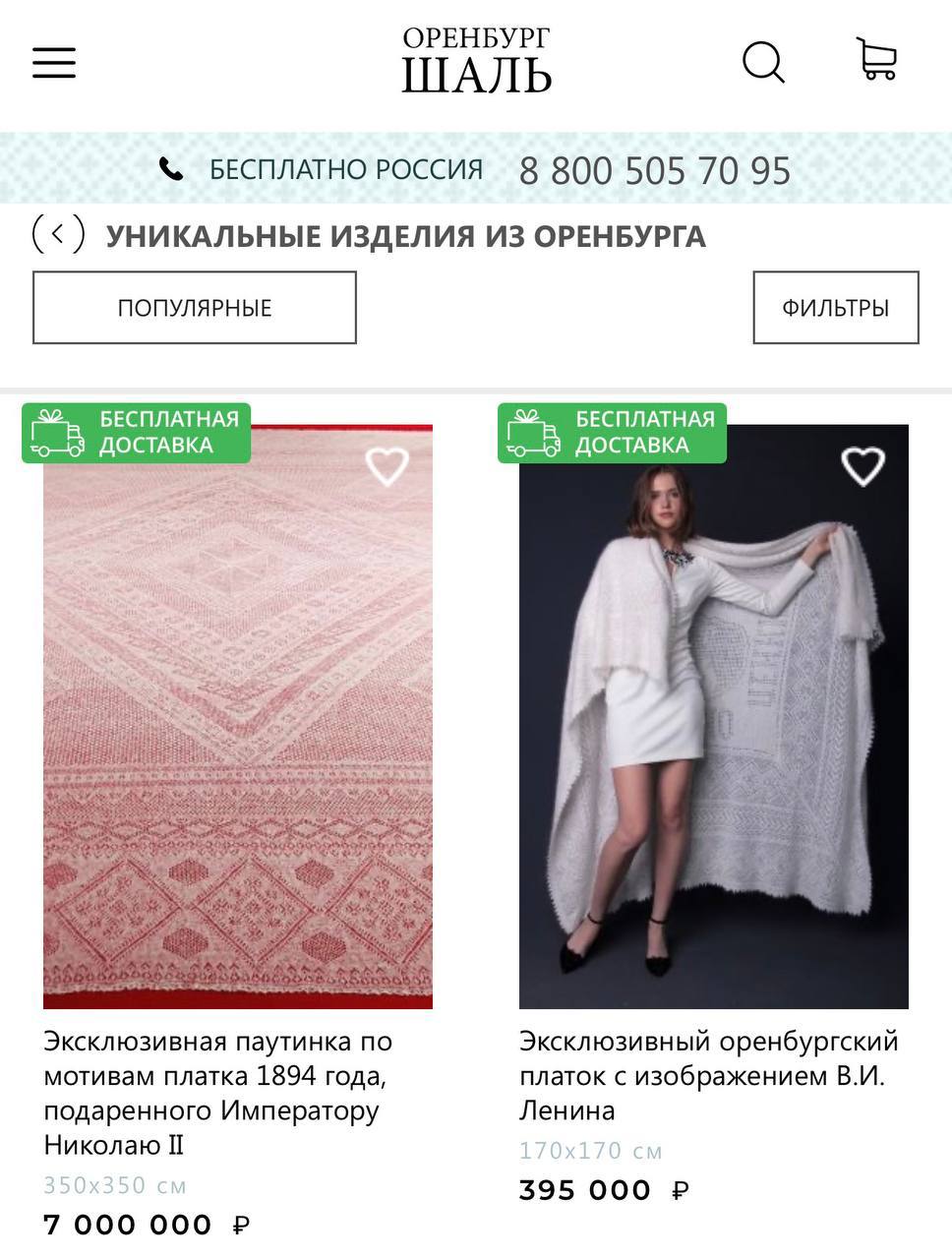The image size is (952, 1259).
Task: Open the title Эксклюзивный оренбургский платок с изображением Ленина
Action: (708, 1075)
